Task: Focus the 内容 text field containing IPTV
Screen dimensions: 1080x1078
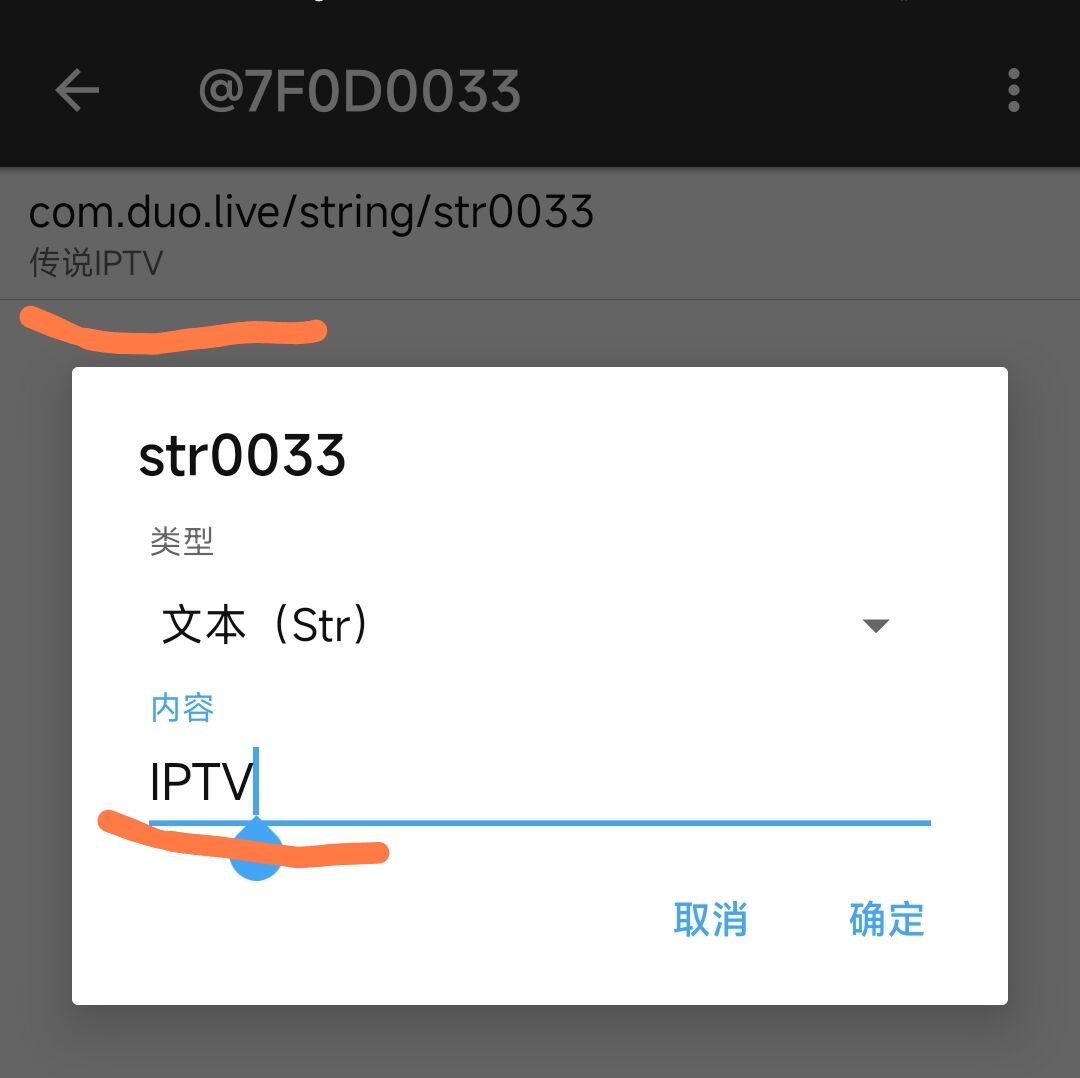Action: click(540, 782)
